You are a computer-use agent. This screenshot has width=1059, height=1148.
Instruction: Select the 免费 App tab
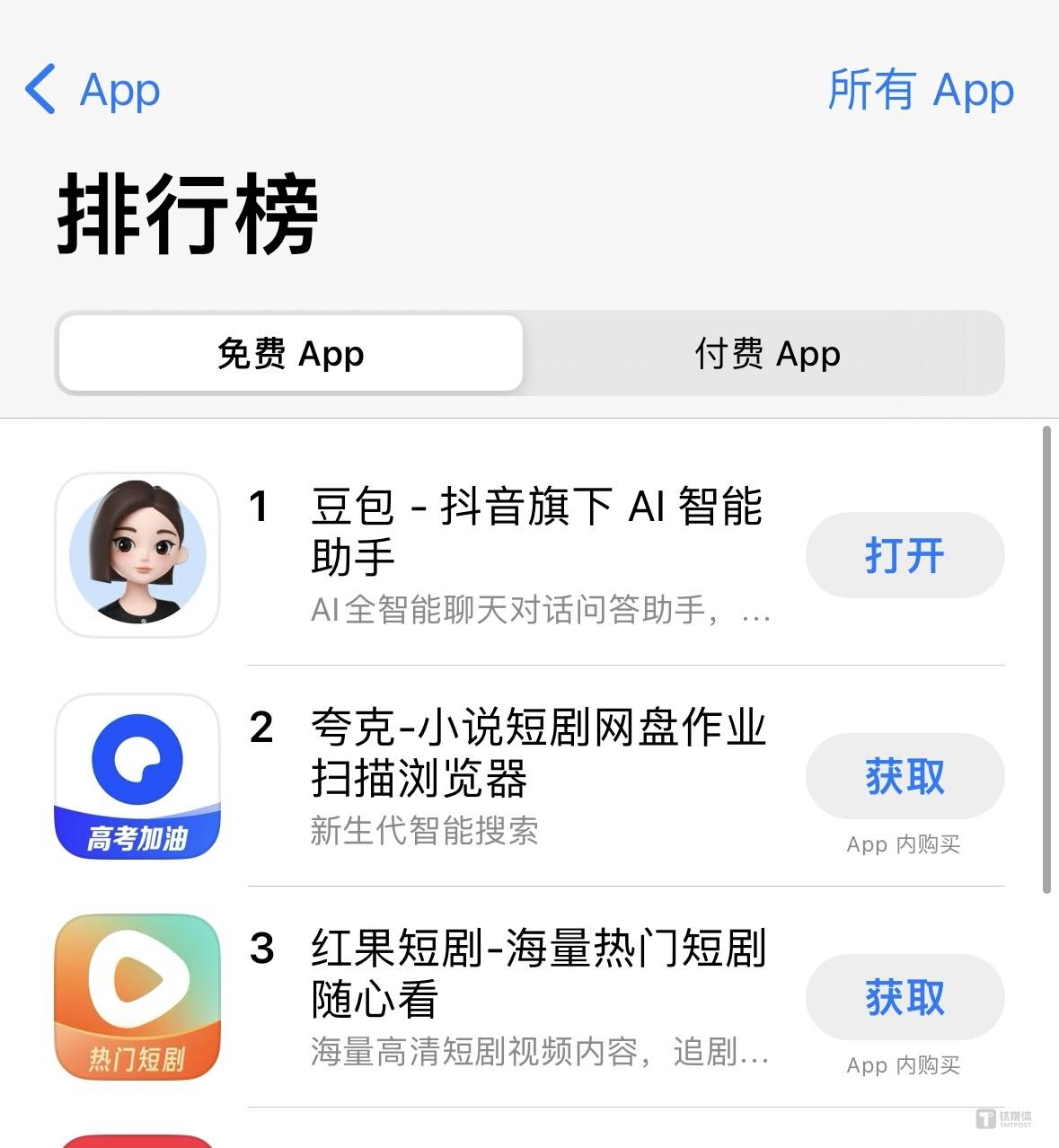[x=290, y=354]
